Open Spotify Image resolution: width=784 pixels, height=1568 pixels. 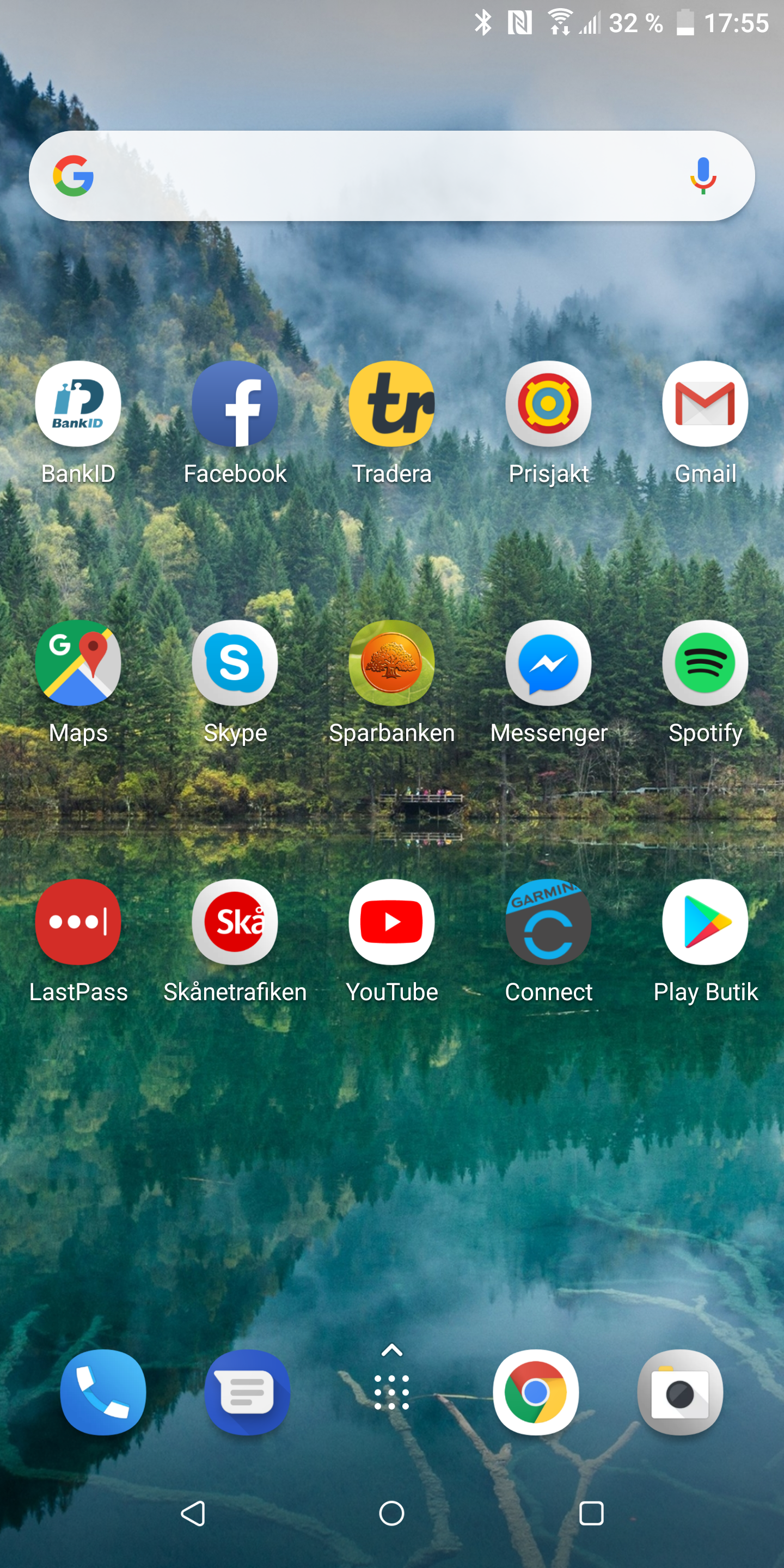pyautogui.click(x=705, y=663)
